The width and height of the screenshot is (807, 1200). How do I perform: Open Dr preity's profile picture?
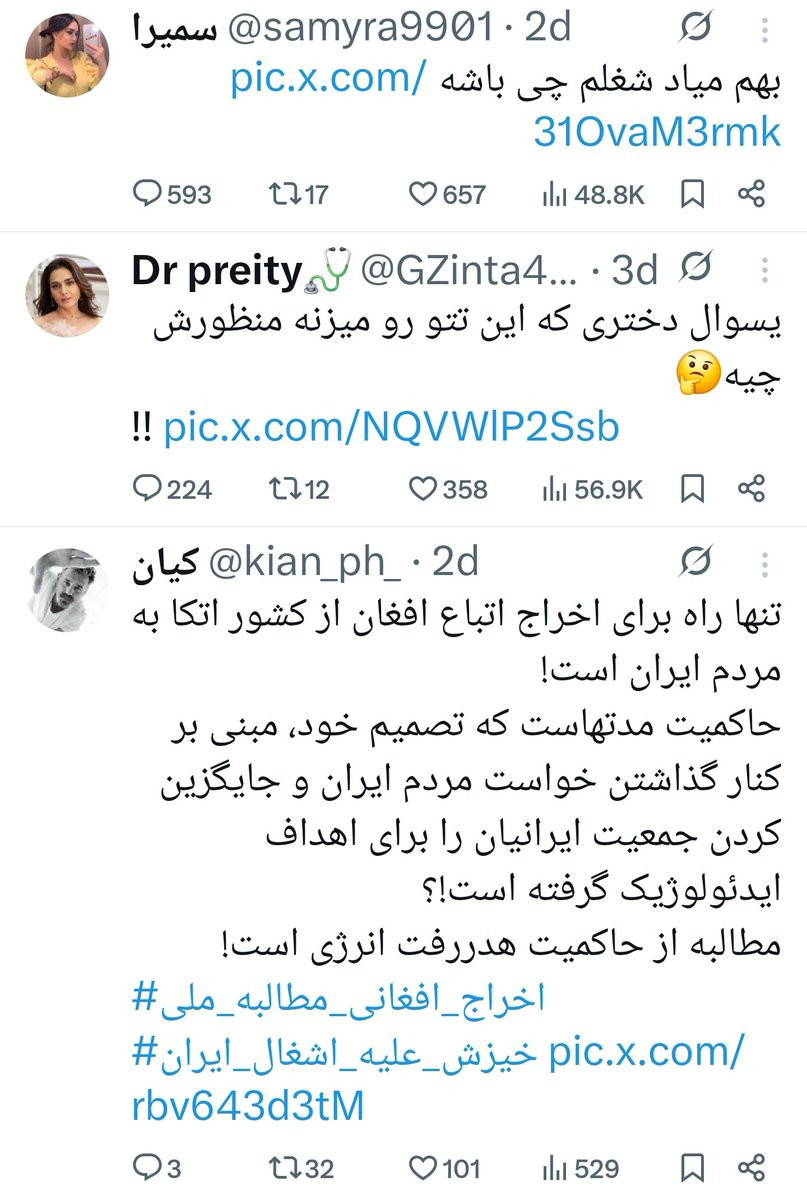pos(66,295)
